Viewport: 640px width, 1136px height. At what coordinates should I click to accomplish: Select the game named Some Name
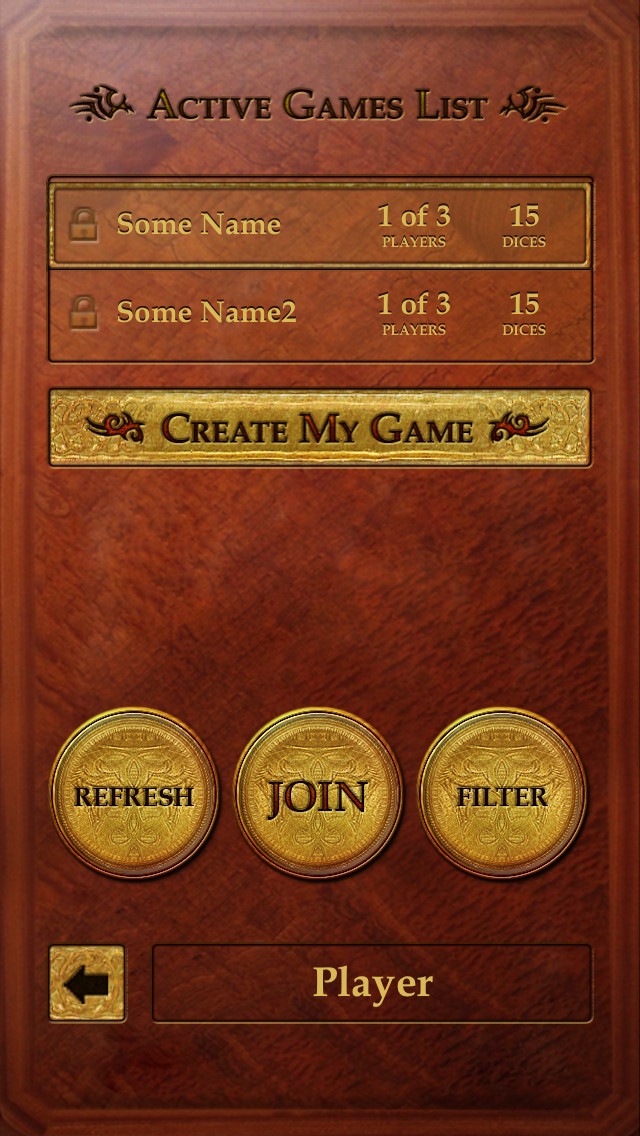[320, 225]
